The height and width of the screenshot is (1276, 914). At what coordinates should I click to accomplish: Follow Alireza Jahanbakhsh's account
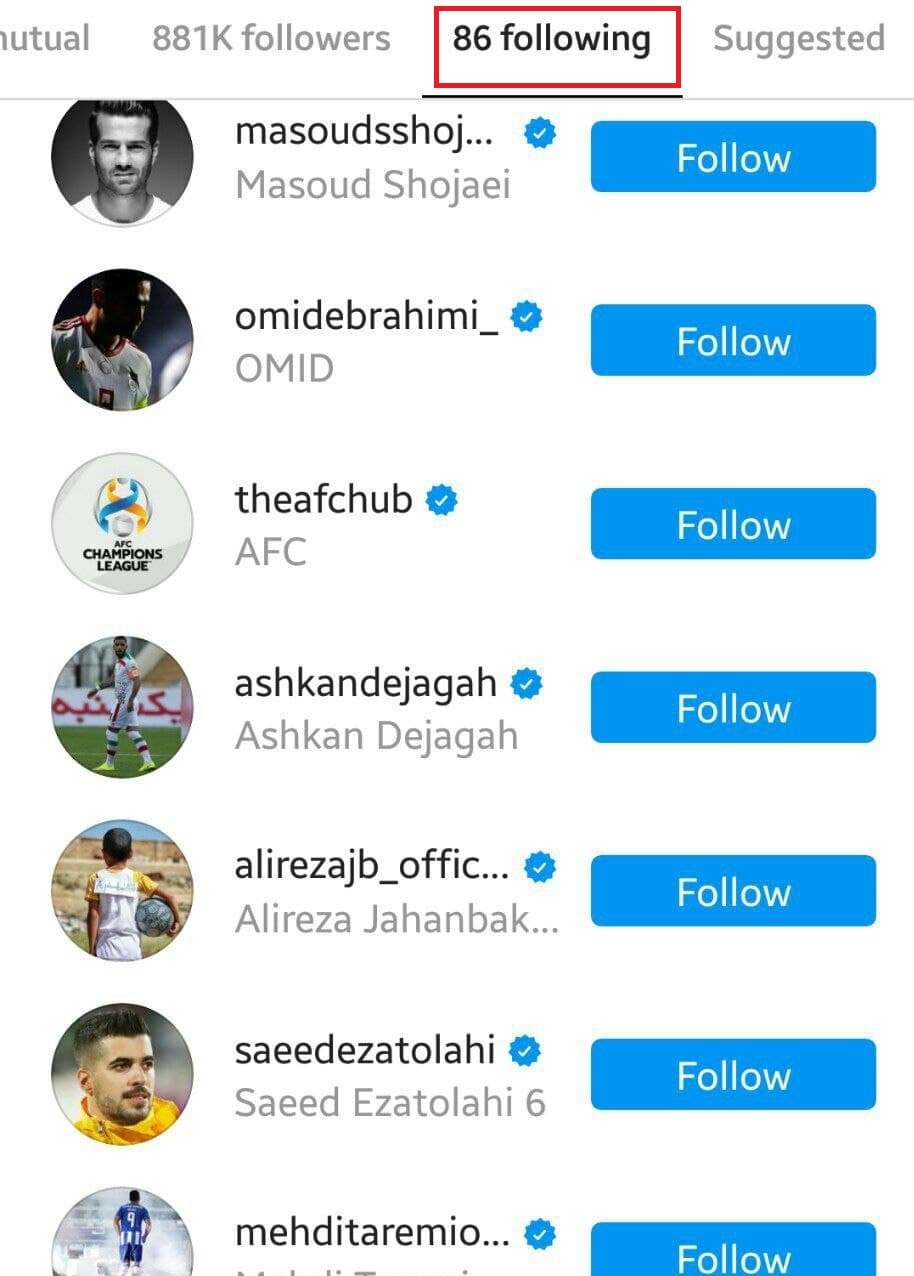click(733, 891)
